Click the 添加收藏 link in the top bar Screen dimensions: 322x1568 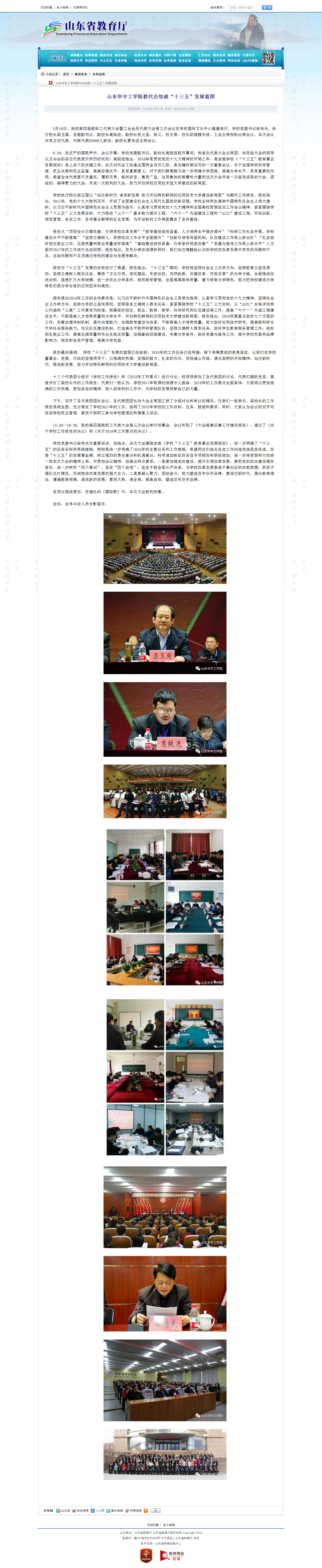pyautogui.click(x=46, y=7)
